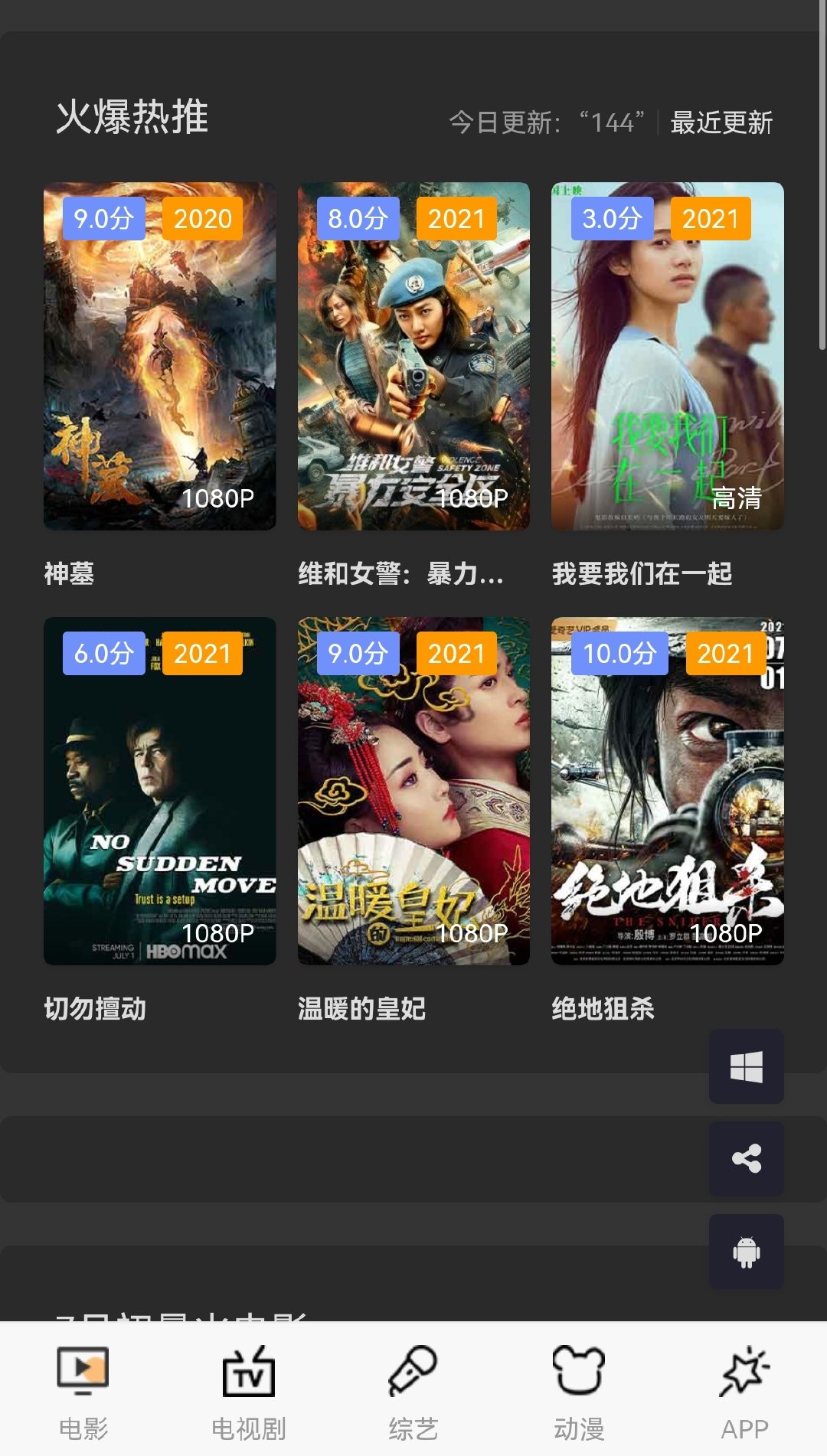This screenshot has width=827, height=1456.
Task: Select the 电影 (Movies) tab icon
Action: [x=83, y=1376]
